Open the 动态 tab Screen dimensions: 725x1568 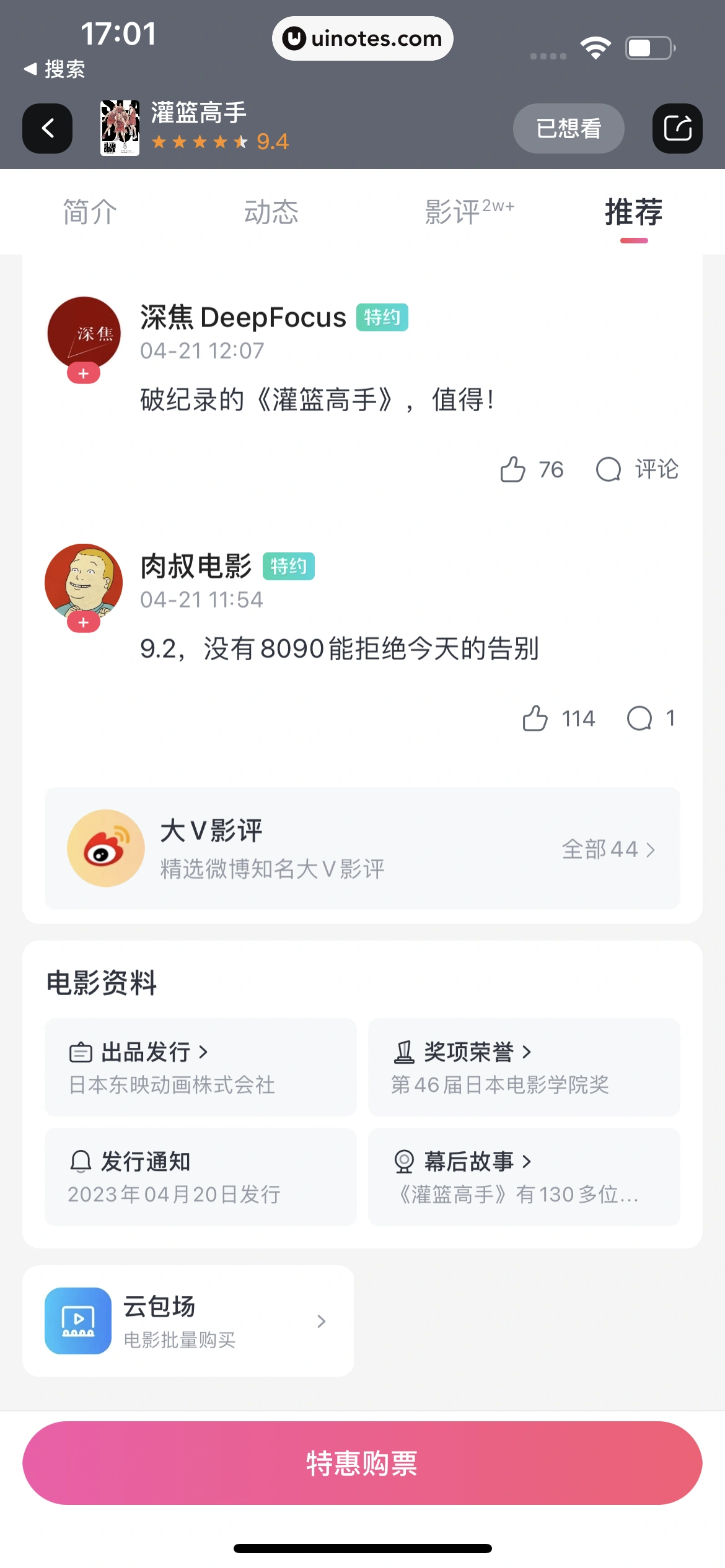click(x=271, y=212)
